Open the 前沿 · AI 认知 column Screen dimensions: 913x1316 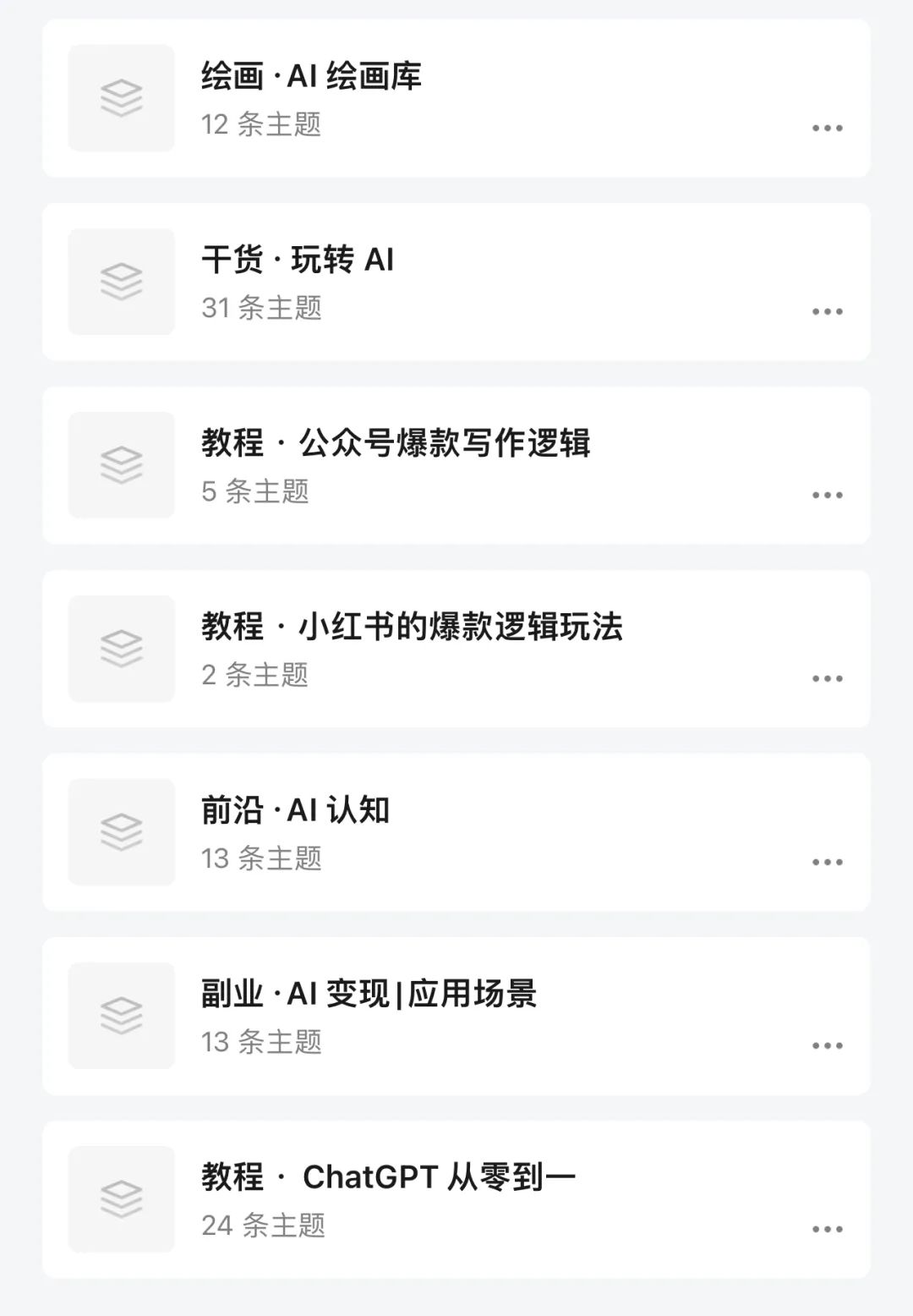[x=295, y=811]
